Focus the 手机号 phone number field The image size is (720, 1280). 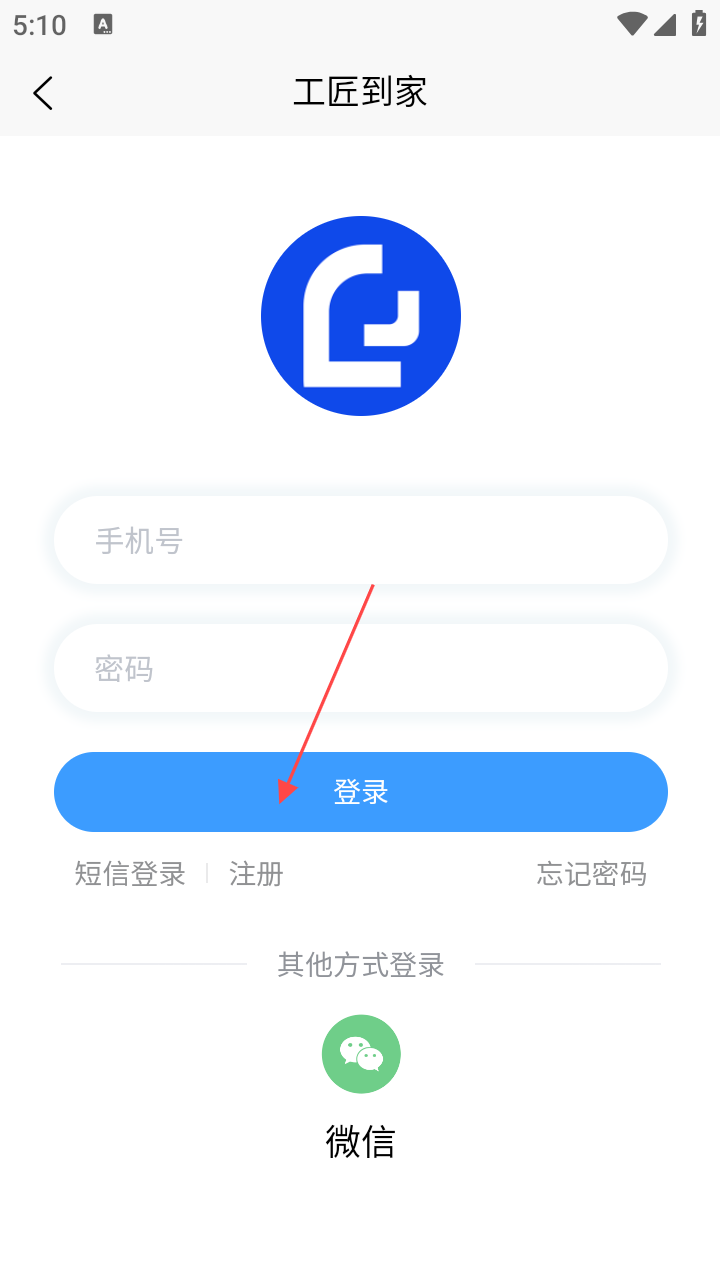pos(360,540)
